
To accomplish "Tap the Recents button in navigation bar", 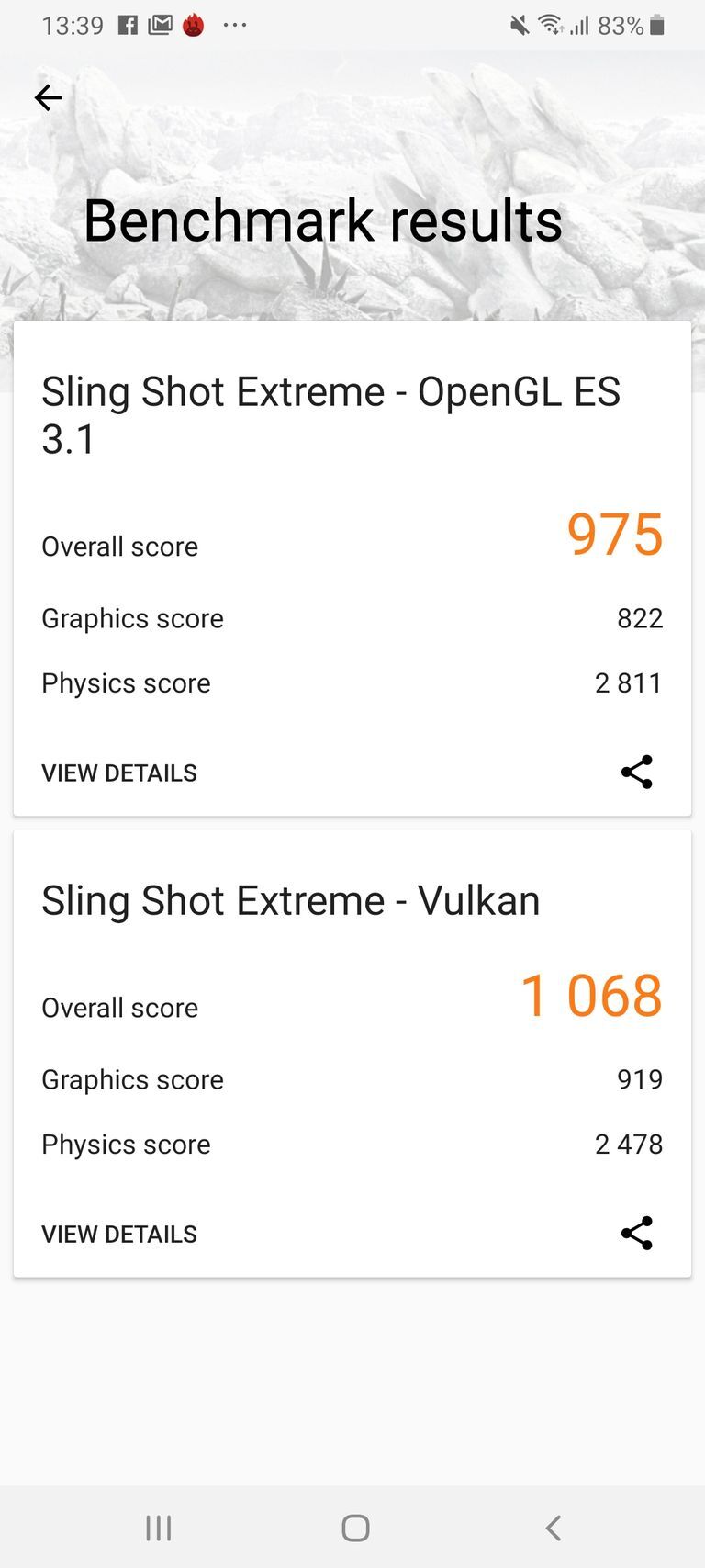I will click(x=158, y=1528).
